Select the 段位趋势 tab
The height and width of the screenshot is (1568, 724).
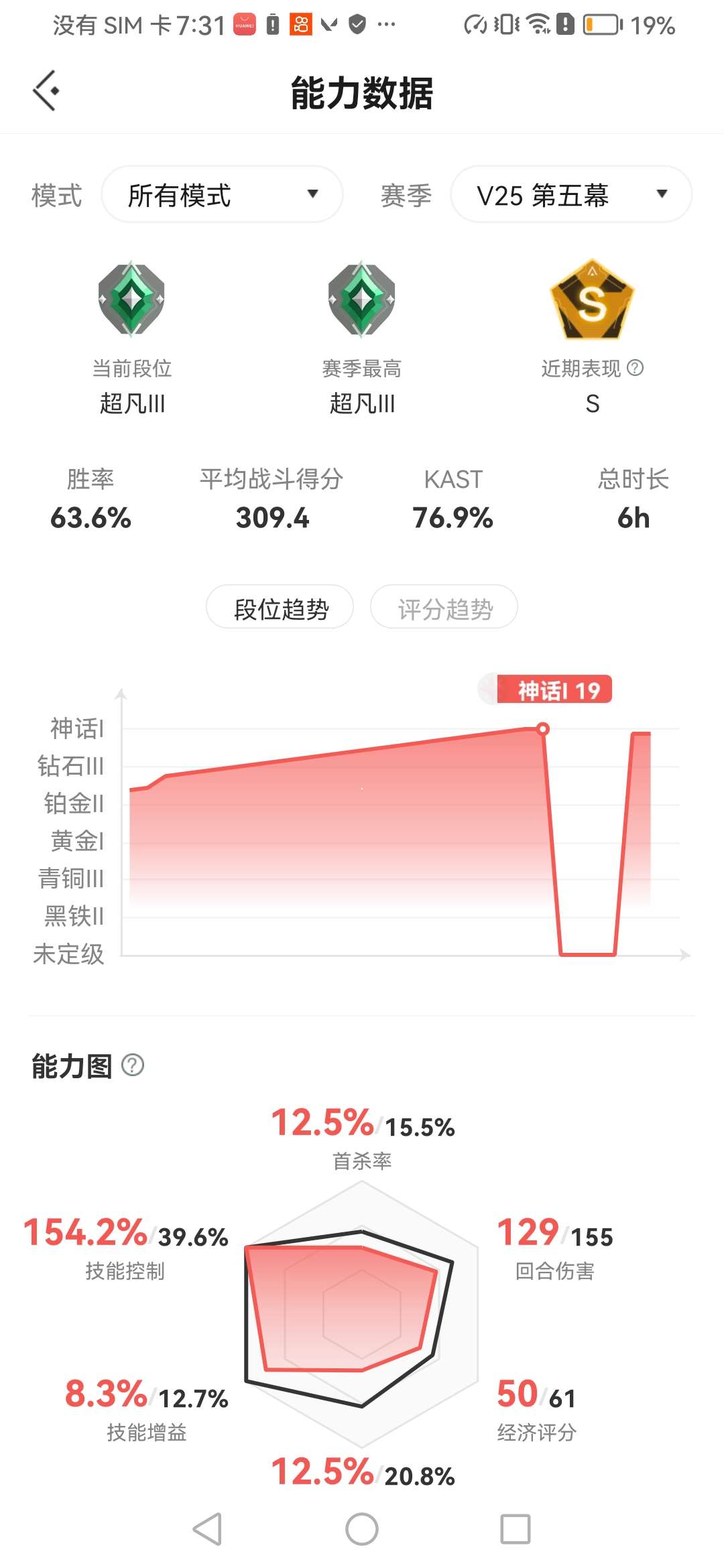(x=280, y=607)
